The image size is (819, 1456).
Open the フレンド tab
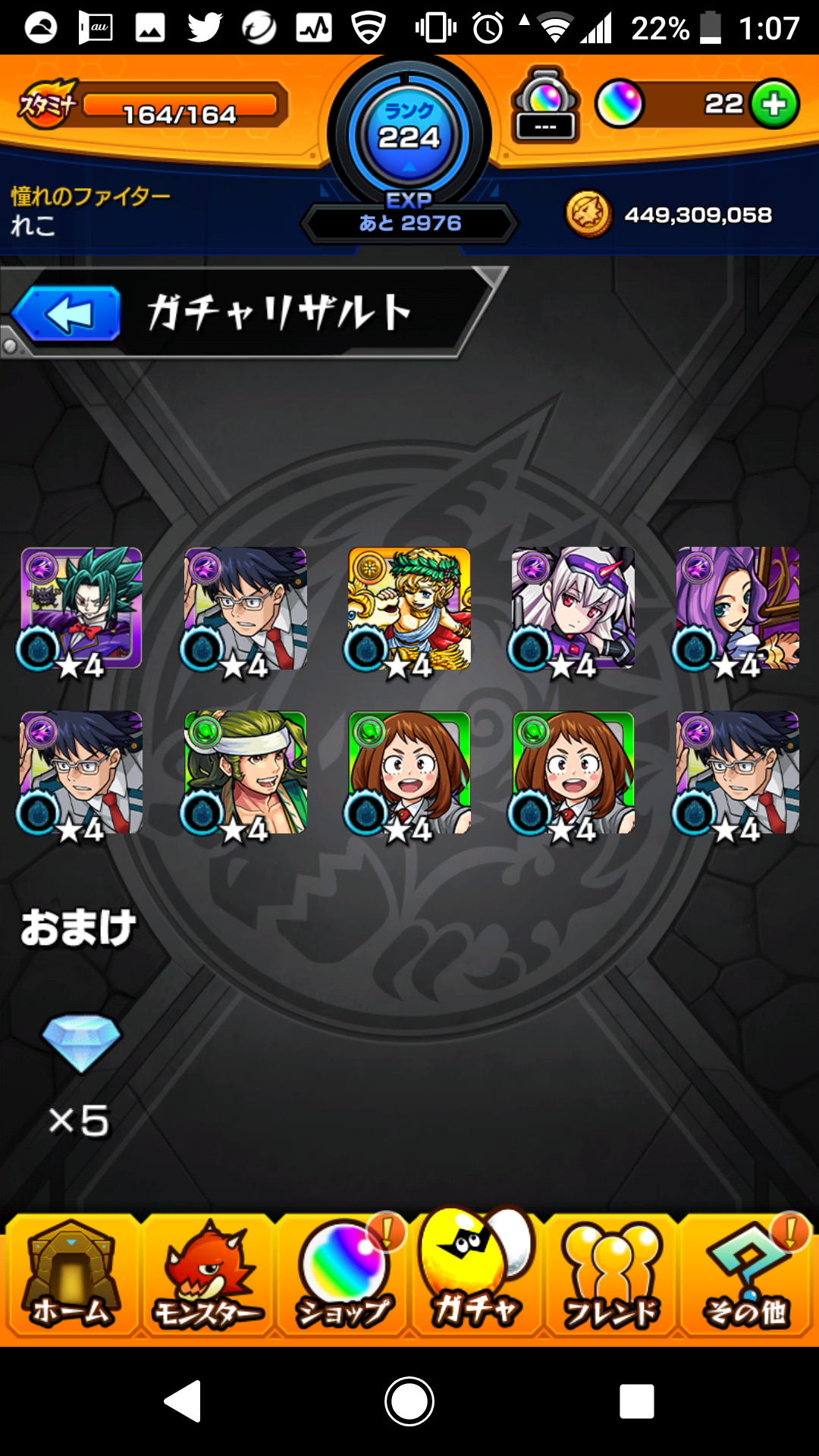[611, 1276]
